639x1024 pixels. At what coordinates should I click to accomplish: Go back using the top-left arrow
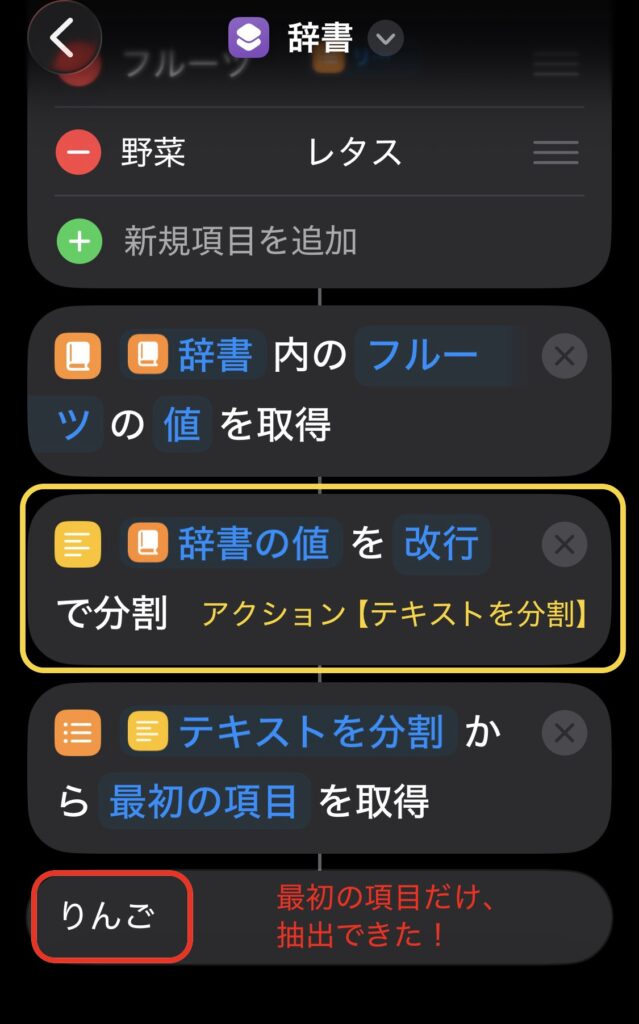(63, 40)
